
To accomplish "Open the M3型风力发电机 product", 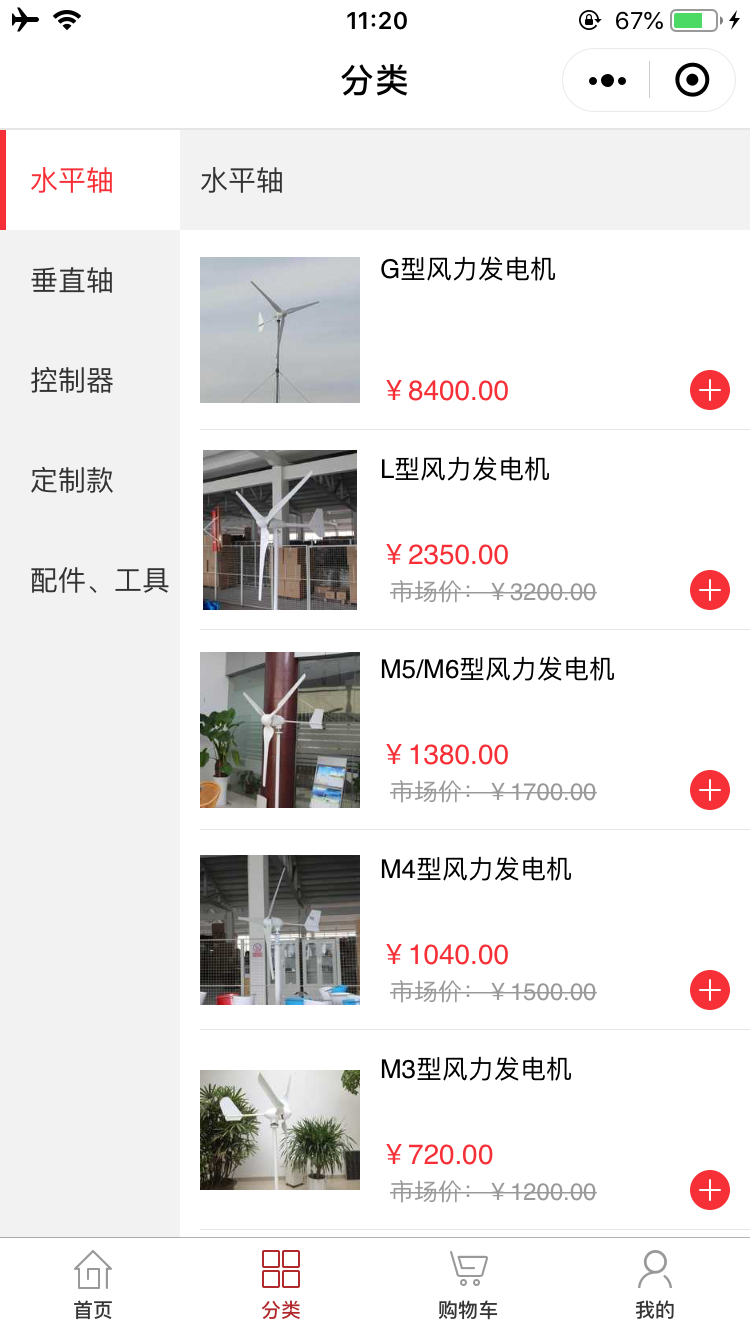I will 476,1070.
